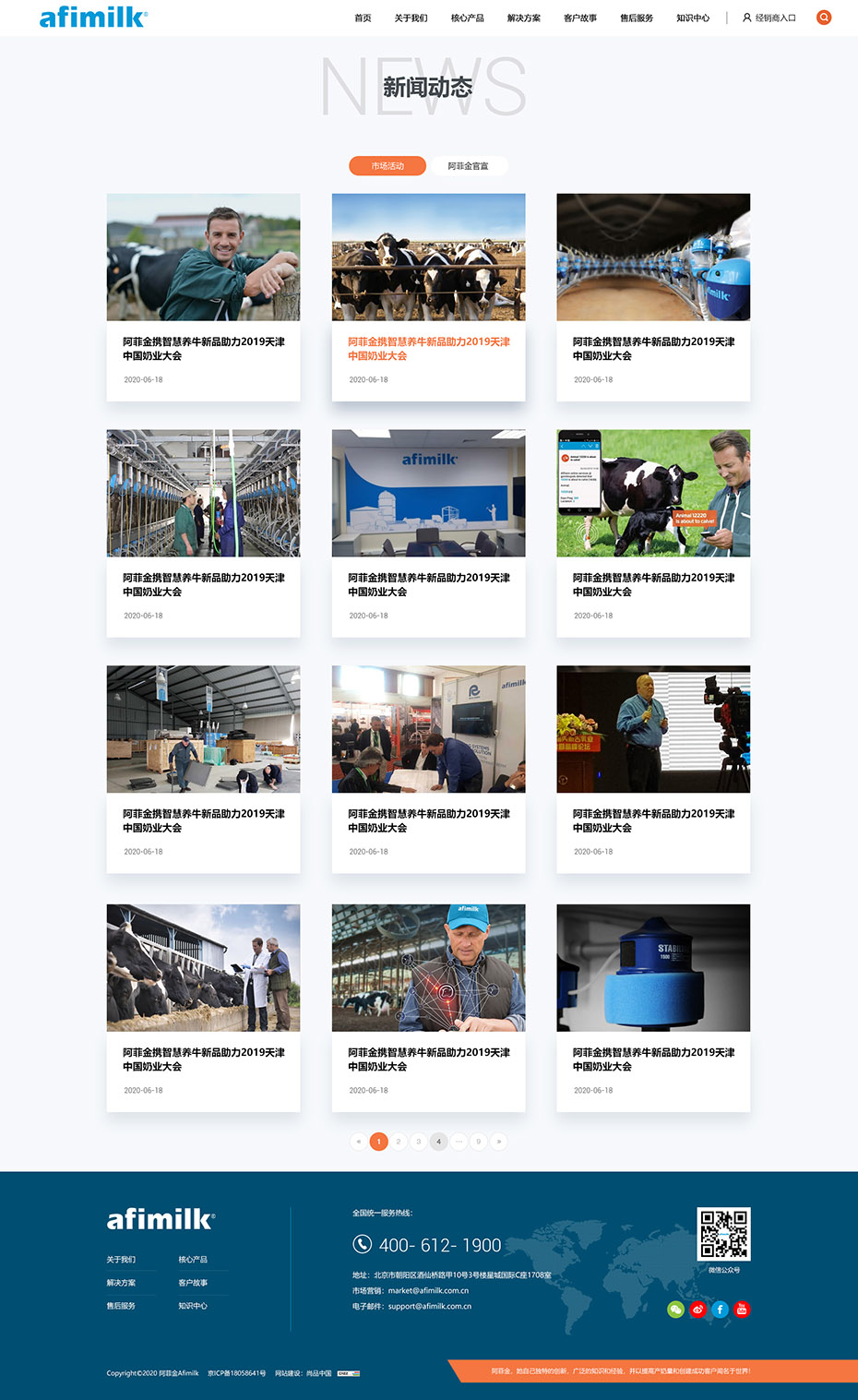
Task: Open the orange search icon
Action: (x=824, y=18)
